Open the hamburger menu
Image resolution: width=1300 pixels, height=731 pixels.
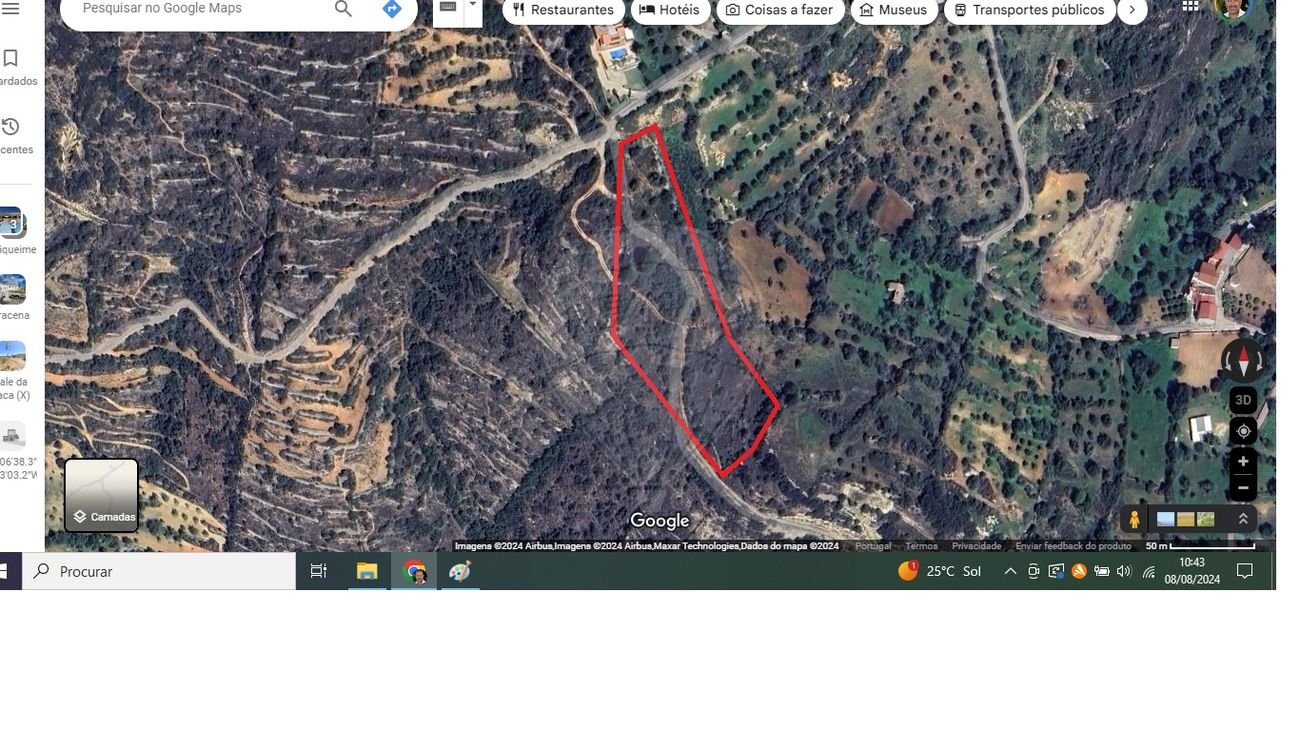11,9
